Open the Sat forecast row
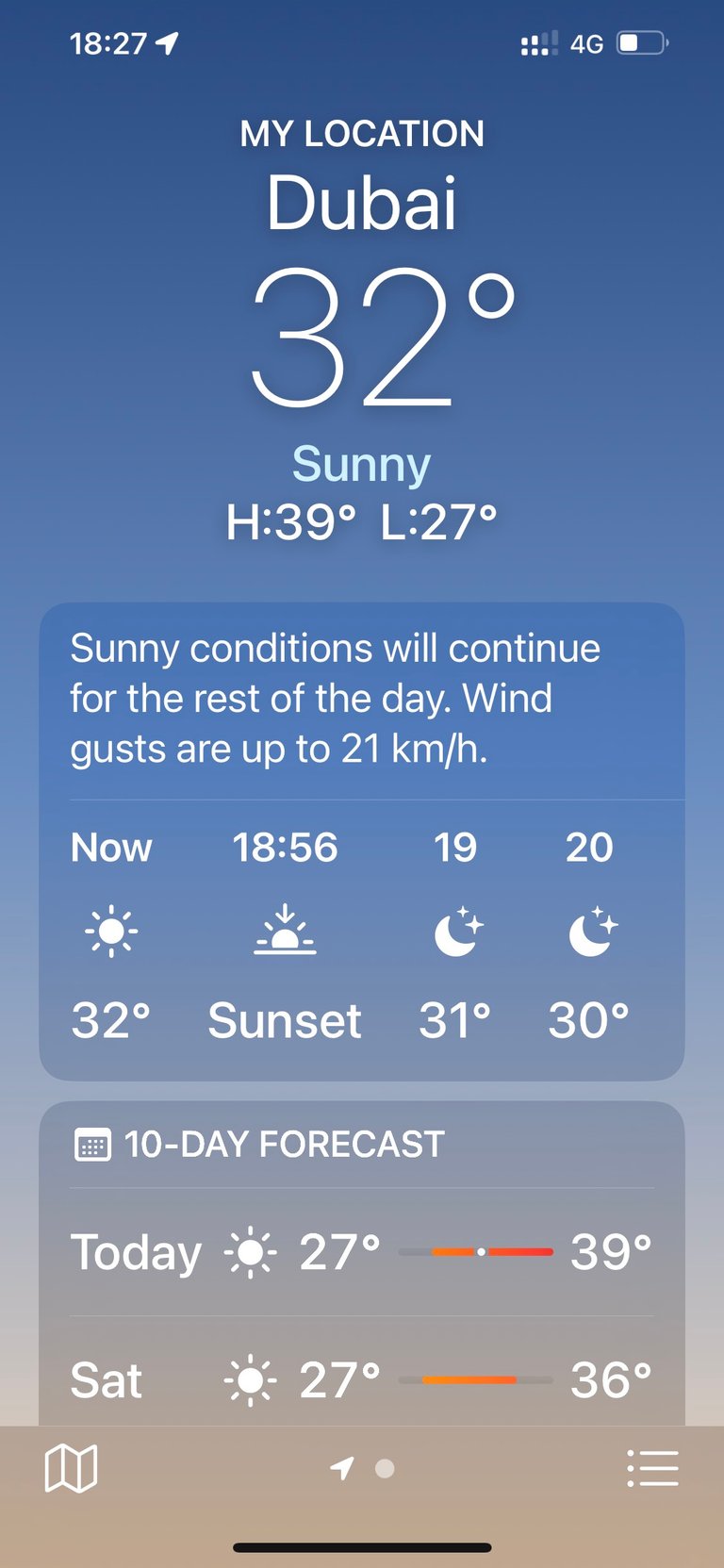 [x=362, y=1379]
